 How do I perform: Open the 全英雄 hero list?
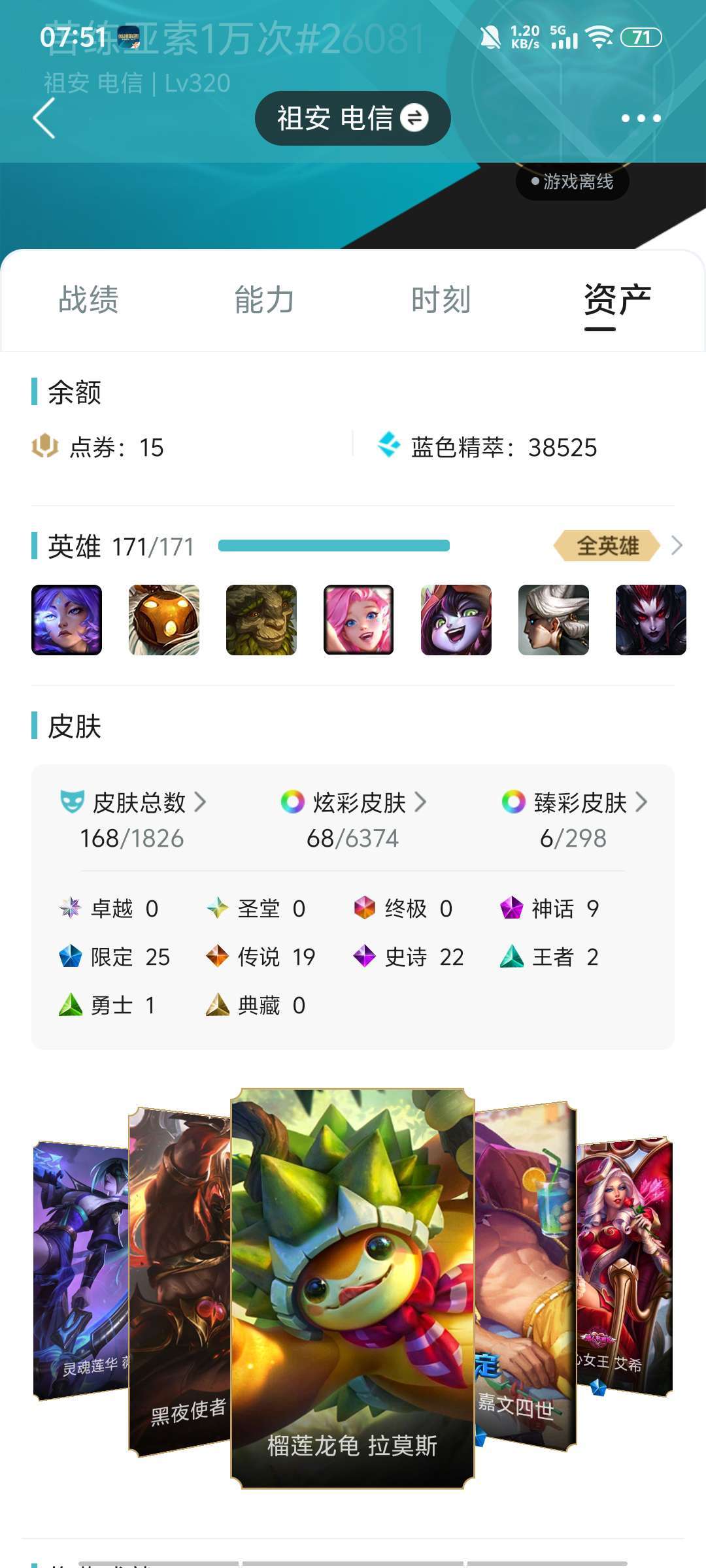618,546
